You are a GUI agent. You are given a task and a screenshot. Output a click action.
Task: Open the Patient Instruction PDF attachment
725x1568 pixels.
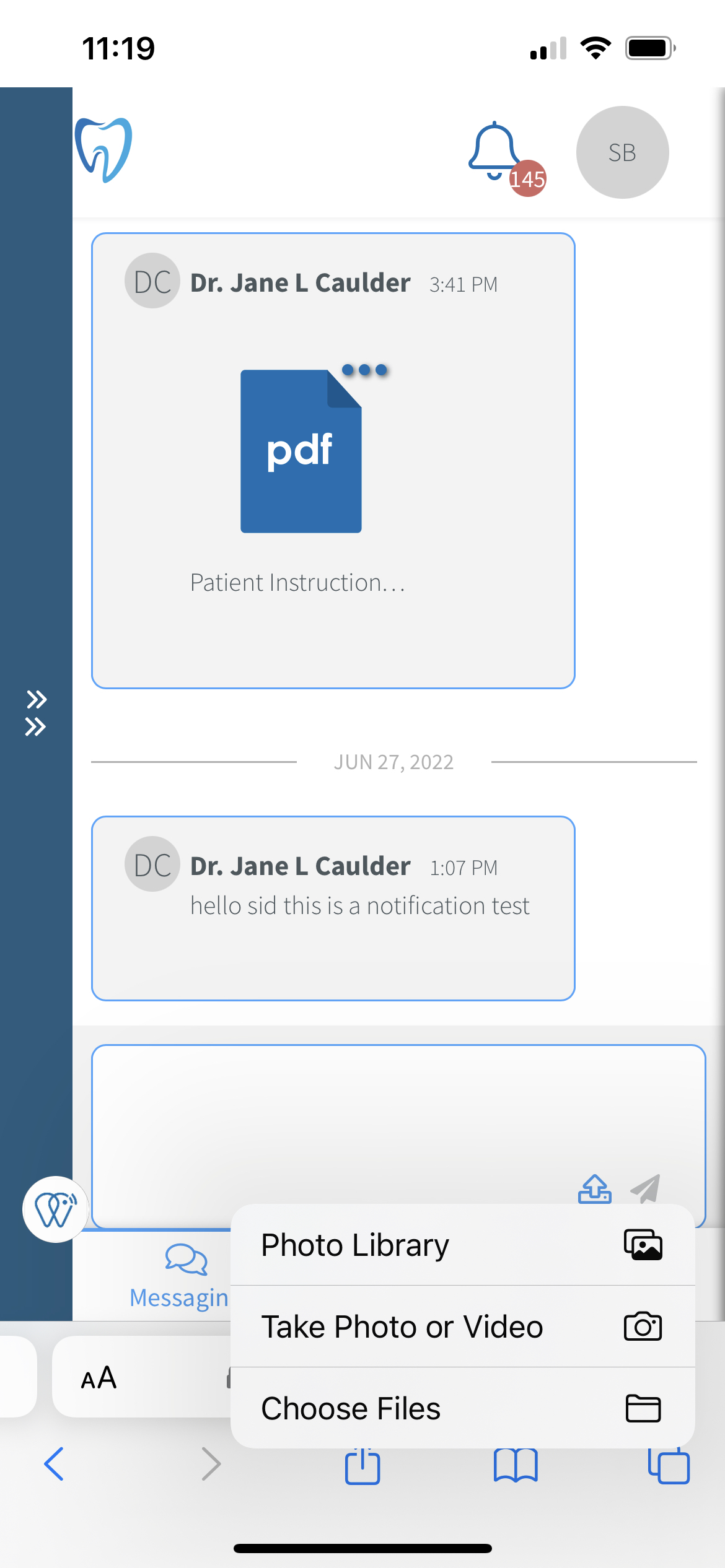[x=301, y=451]
